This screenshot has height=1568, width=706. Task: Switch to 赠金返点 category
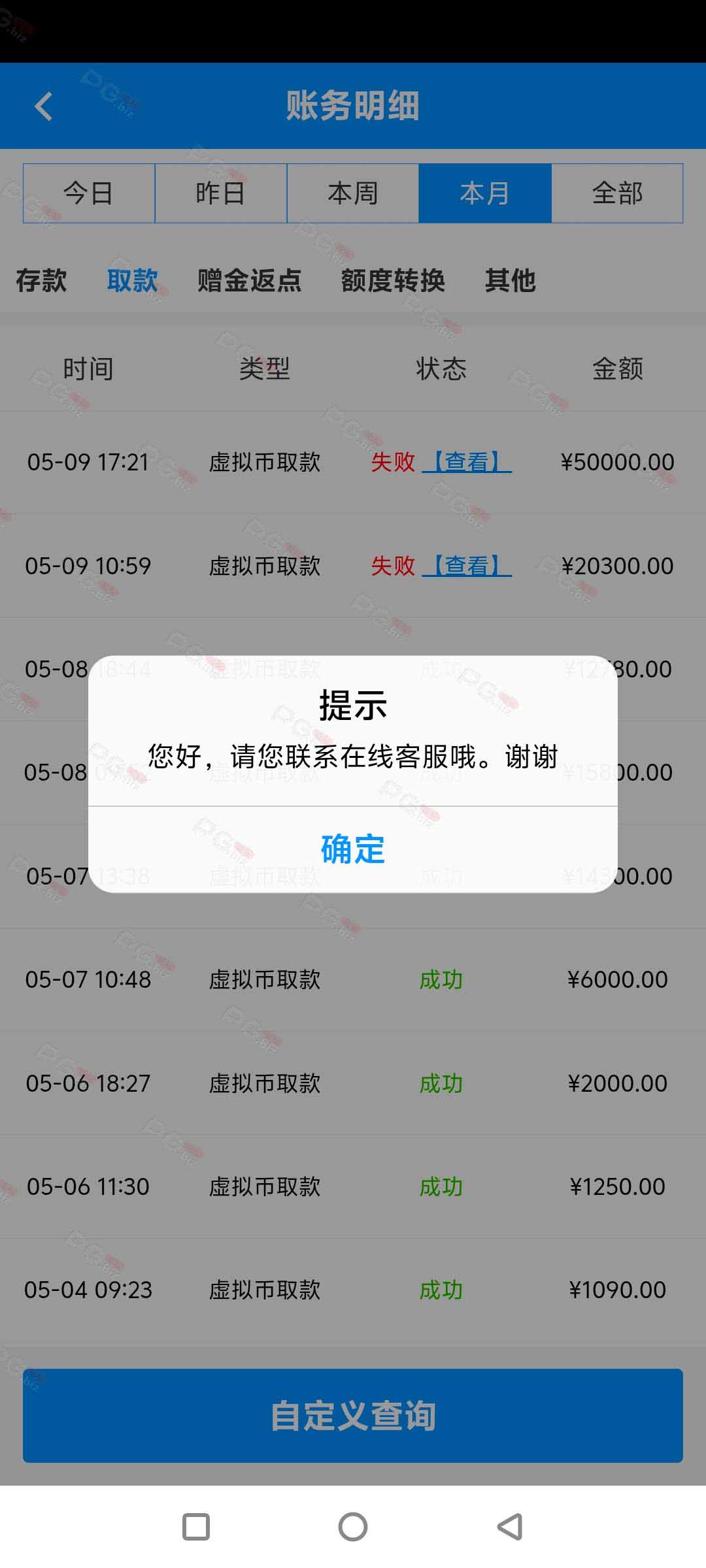250,281
